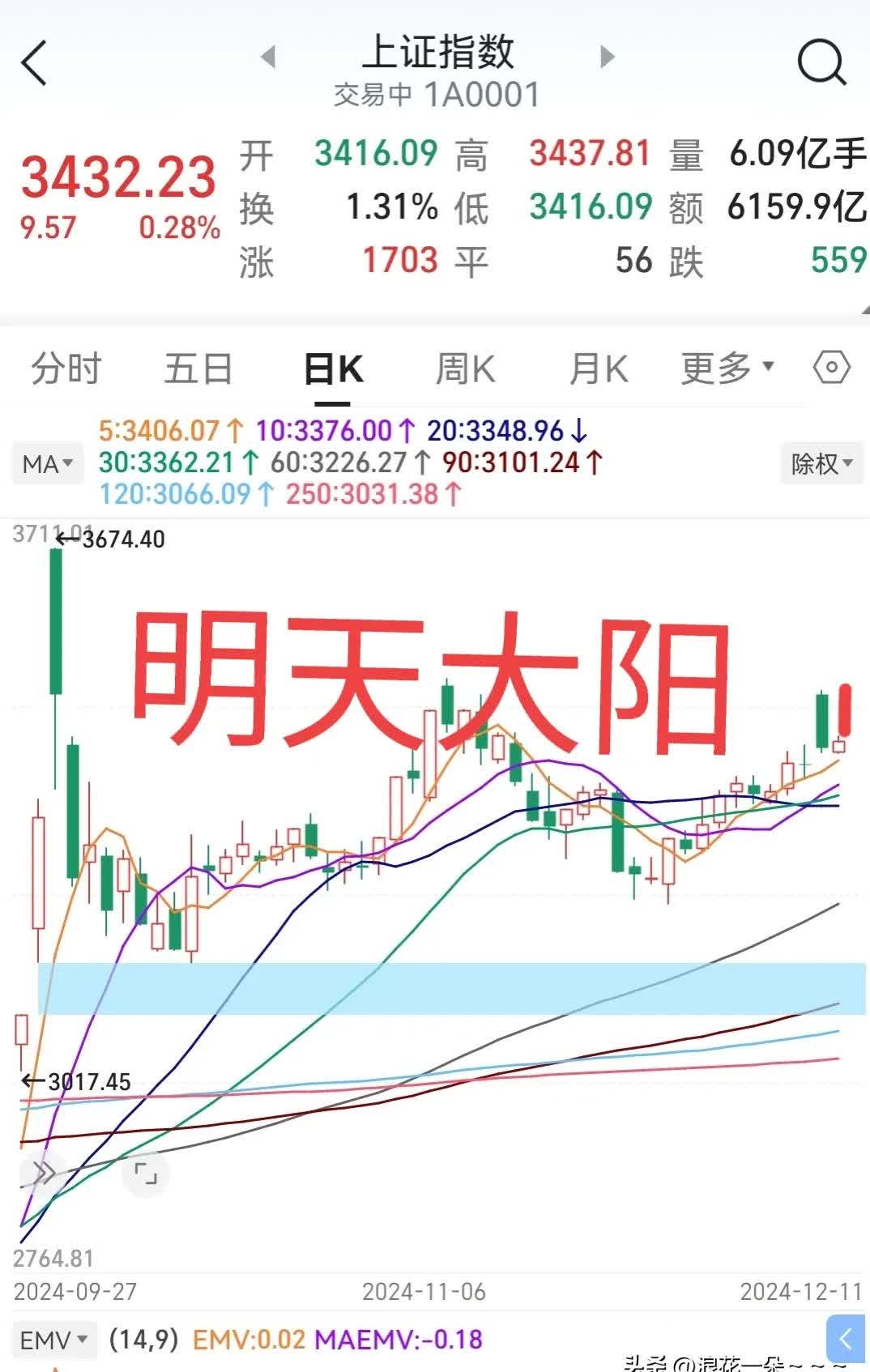Go back using the left arrow icon
Viewport: 870px width, 1372px height.
(34, 63)
